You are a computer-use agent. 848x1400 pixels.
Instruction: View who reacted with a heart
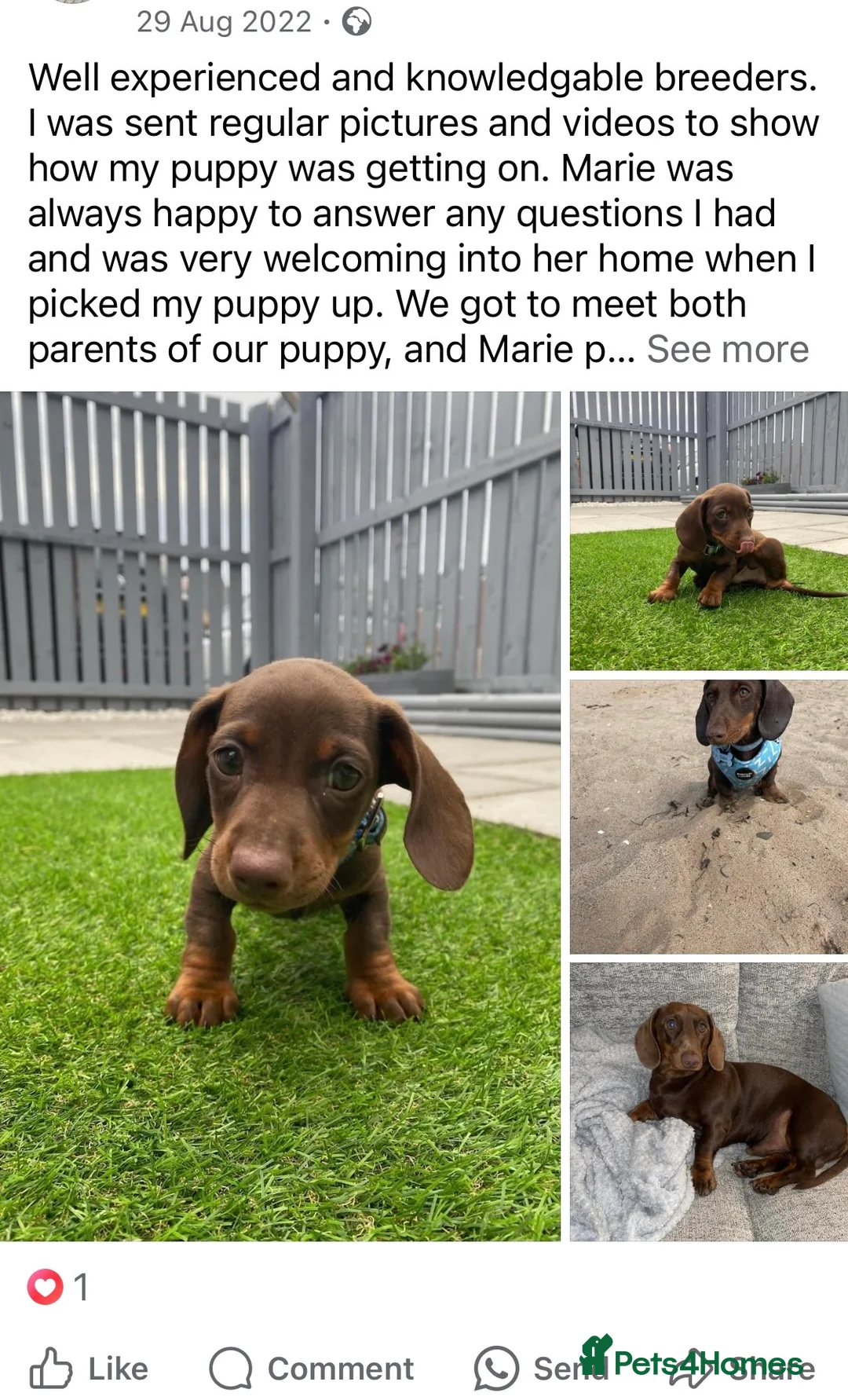point(57,1287)
